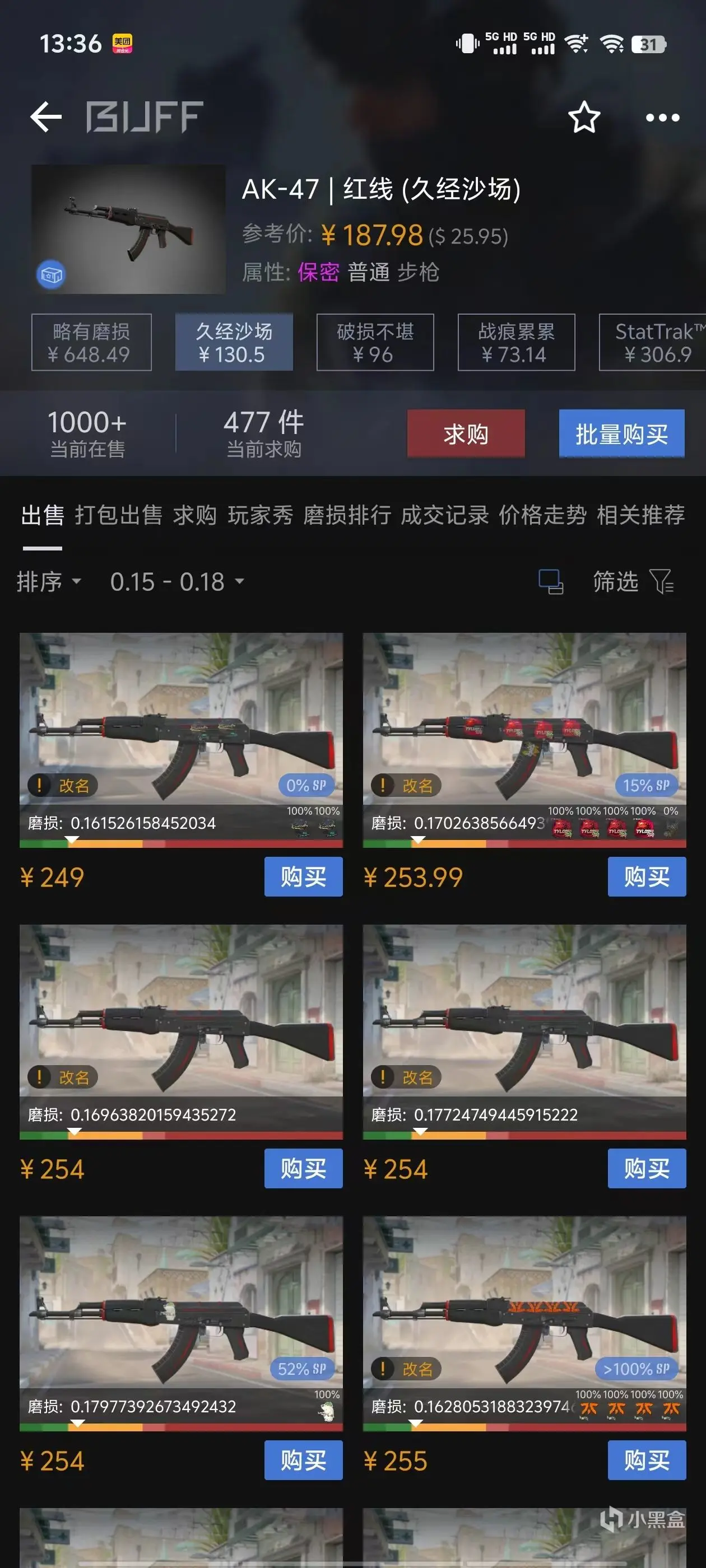Choose the 战痕累累 ¥73.14 wear option
This screenshot has width=706, height=1568.
click(x=516, y=342)
